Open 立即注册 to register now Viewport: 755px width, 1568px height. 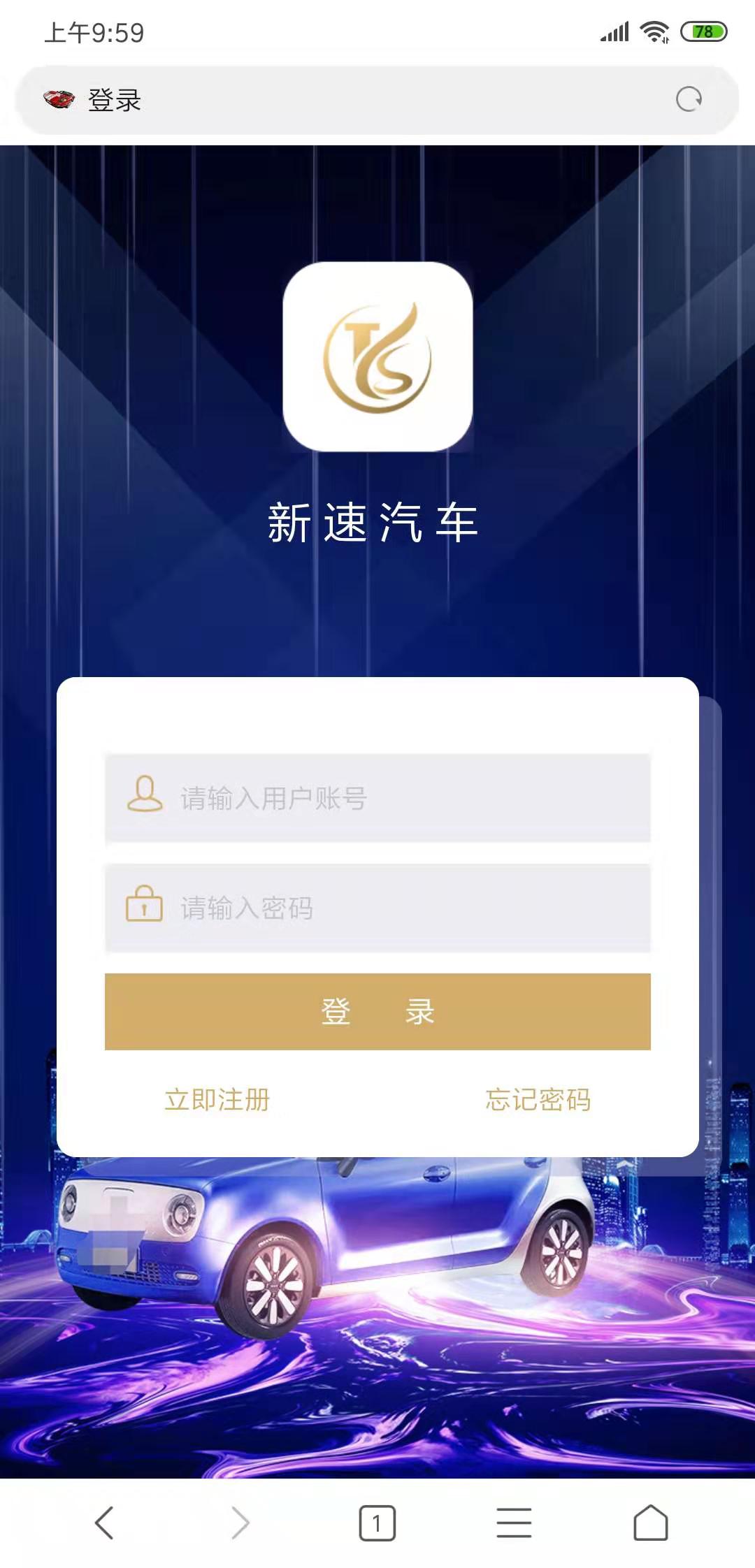click(x=217, y=1099)
